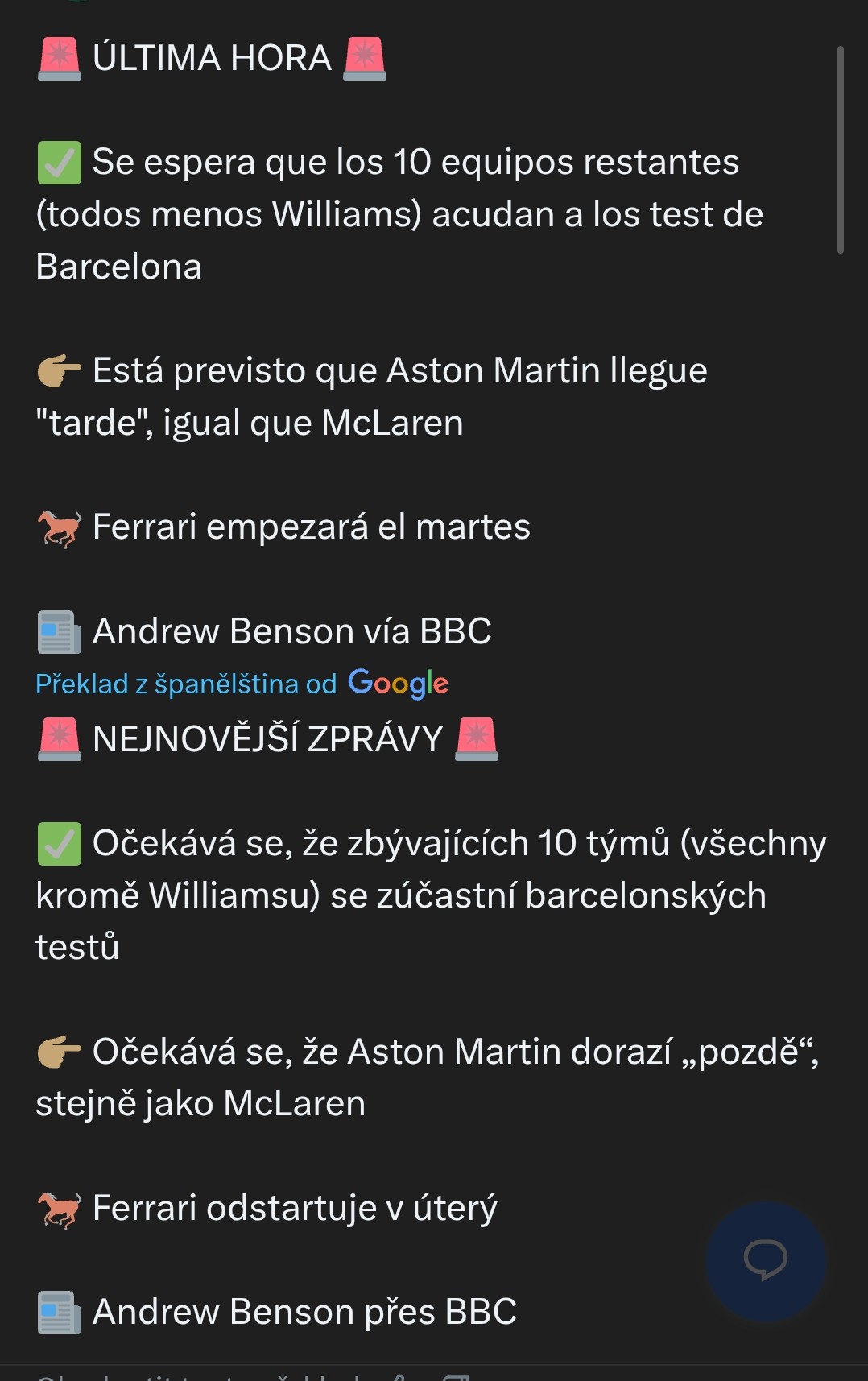Open the floating reply bubble button
This screenshot has width=868, height=1381.
765,1260
